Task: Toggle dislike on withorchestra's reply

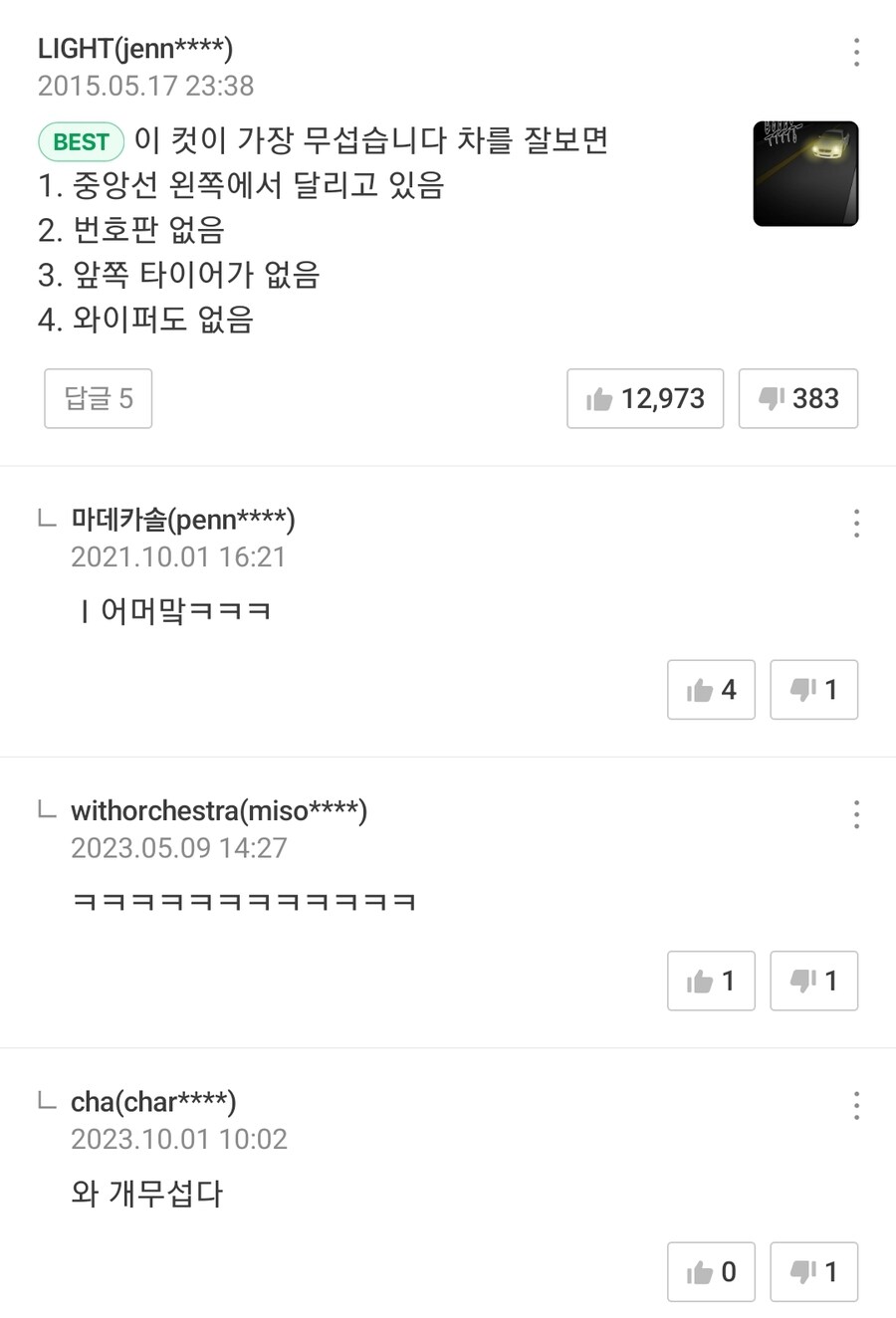Action: [x=813, y=981]
